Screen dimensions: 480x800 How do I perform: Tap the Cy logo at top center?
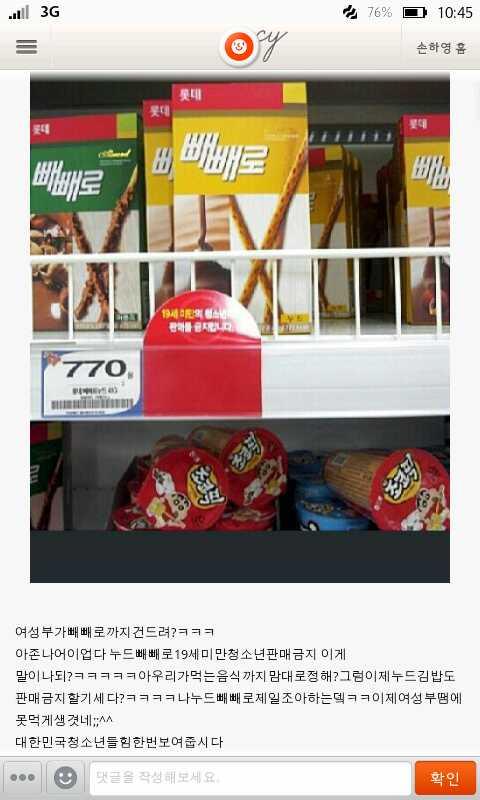point(252,47)
